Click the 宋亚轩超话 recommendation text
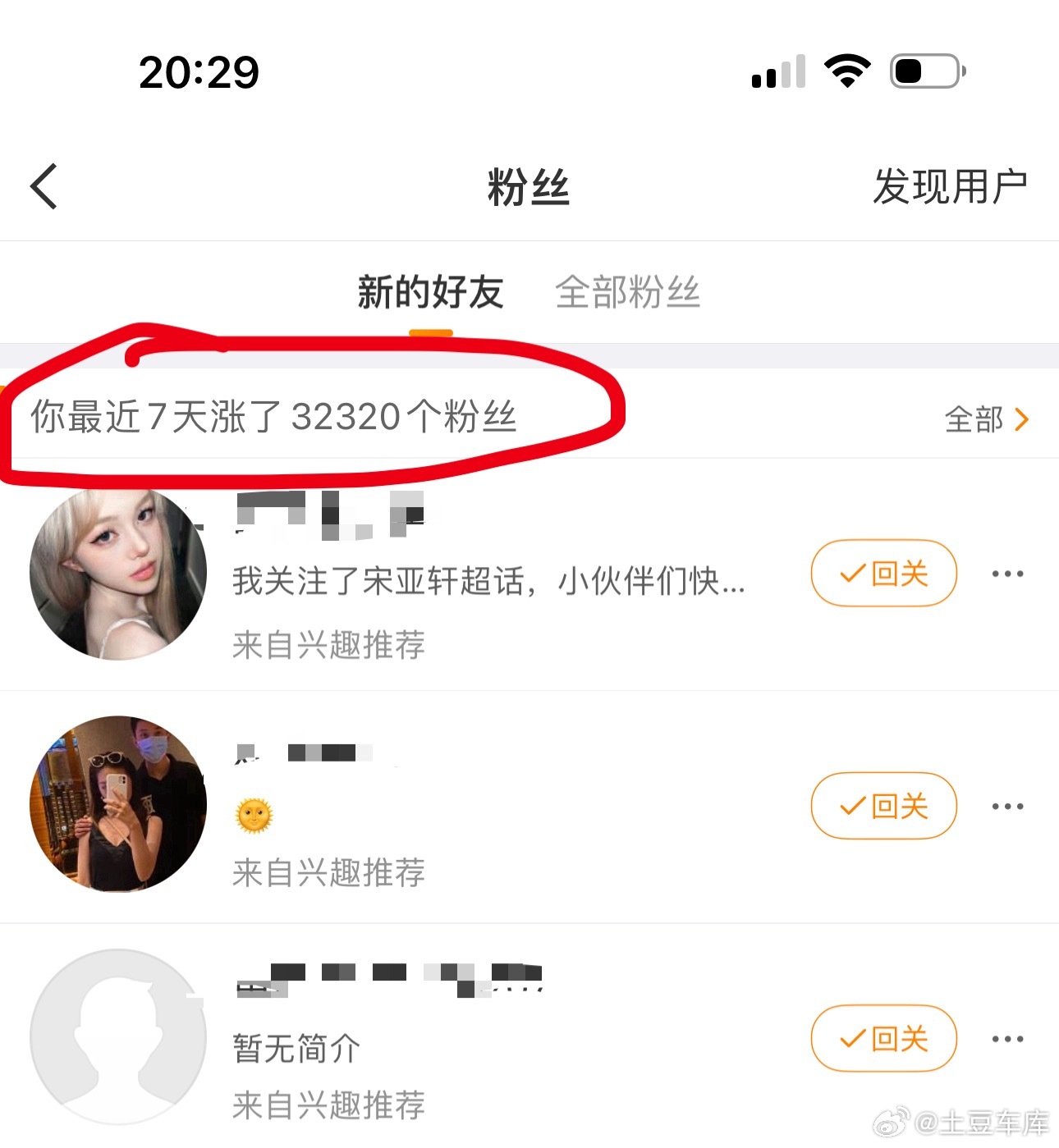 click(x=488, y=583)
